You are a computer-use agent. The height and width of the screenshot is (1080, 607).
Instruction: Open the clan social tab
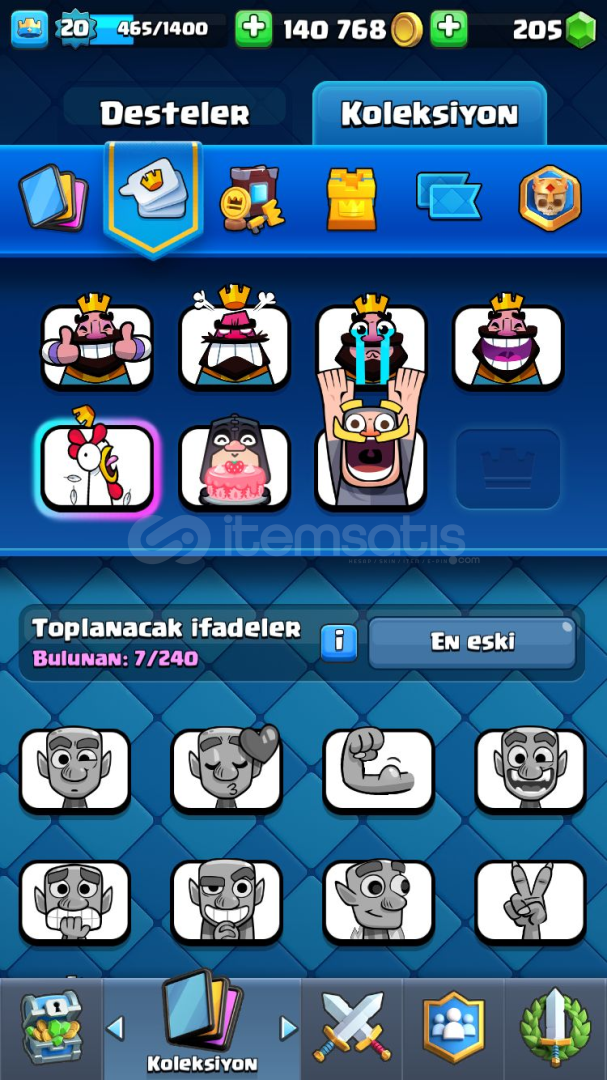coord(453,1027)
